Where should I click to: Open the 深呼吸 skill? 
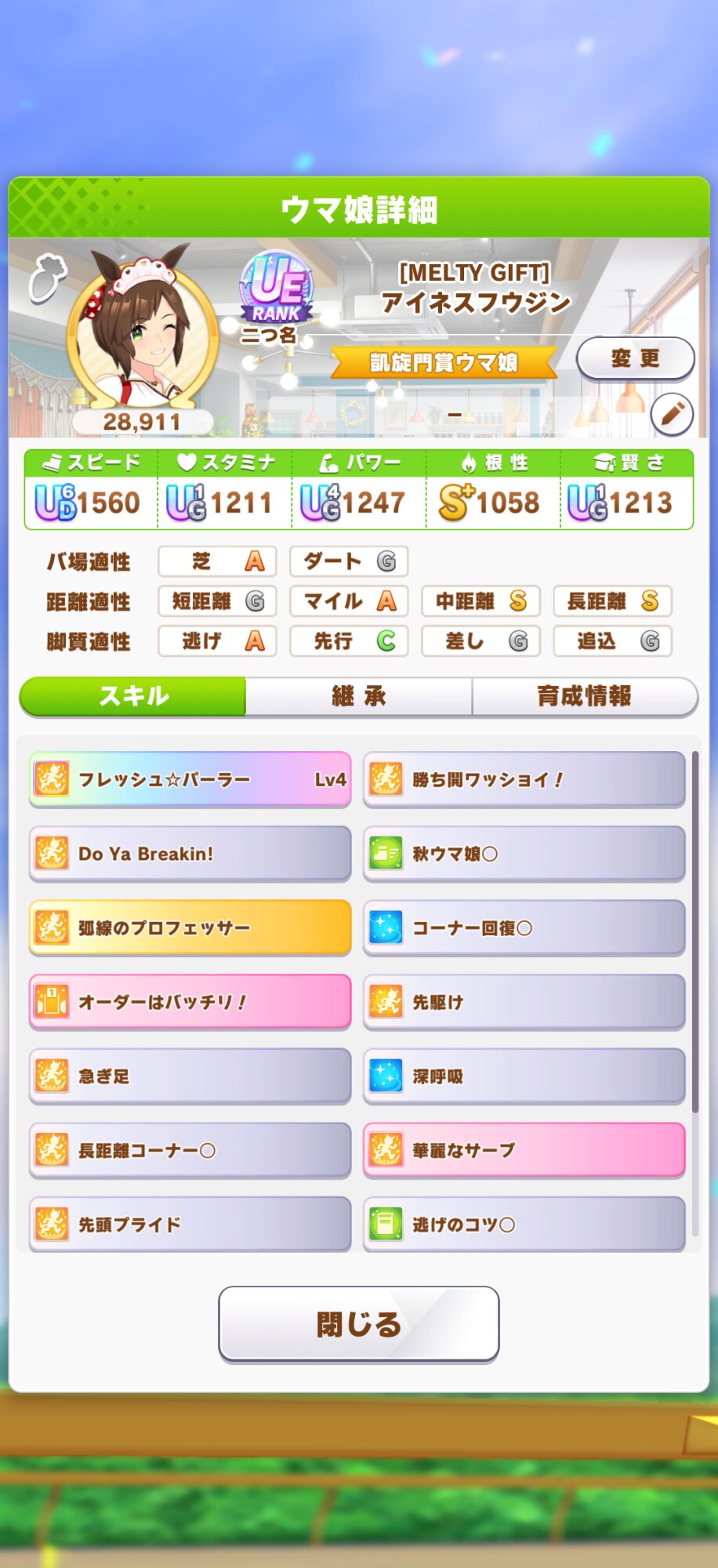pyautogui.click(x=524, y=1076)
